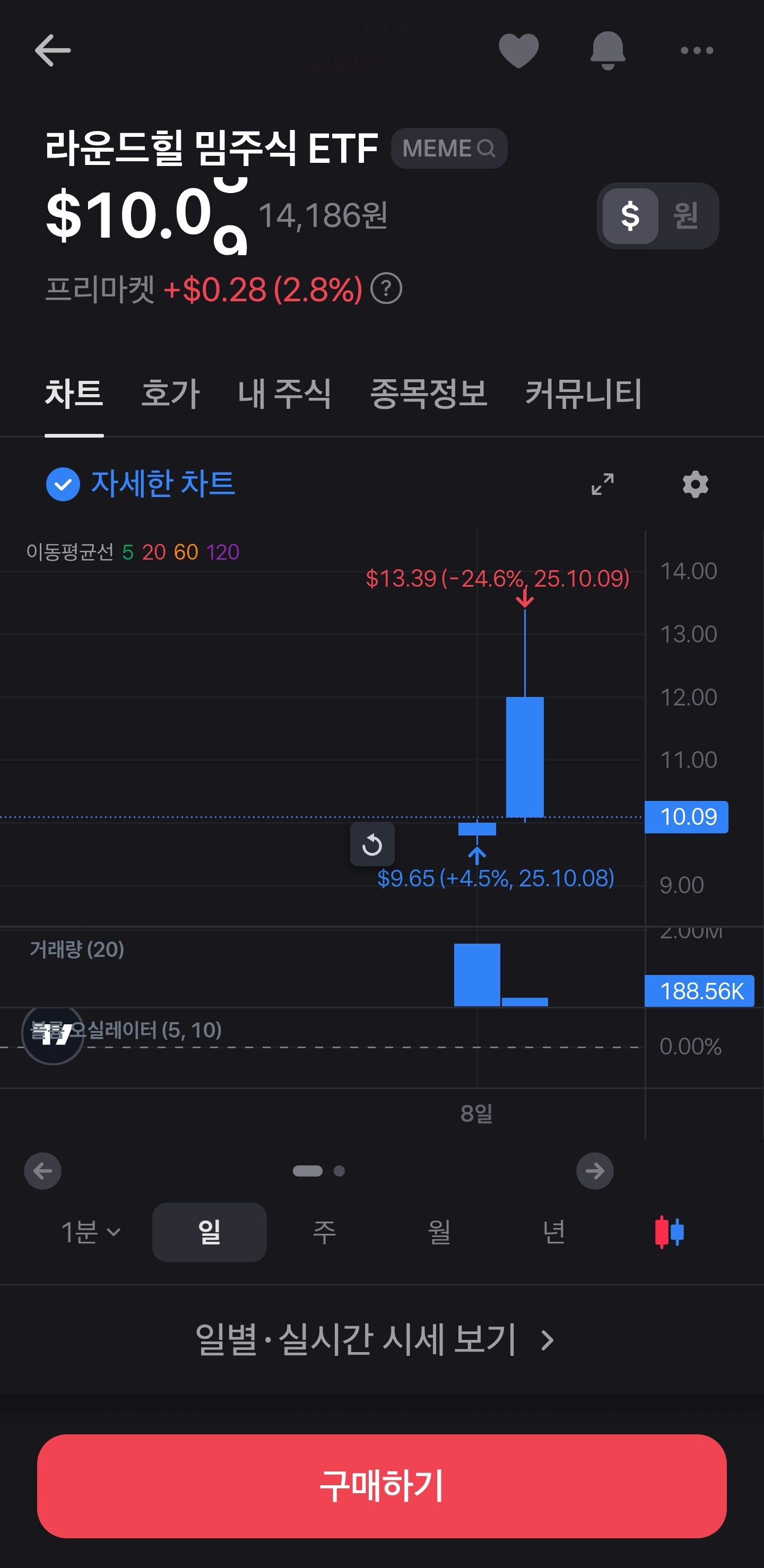Expand the chart to fullscreen
Viewport: 764px width, 1568px height.
coord(603,484)
